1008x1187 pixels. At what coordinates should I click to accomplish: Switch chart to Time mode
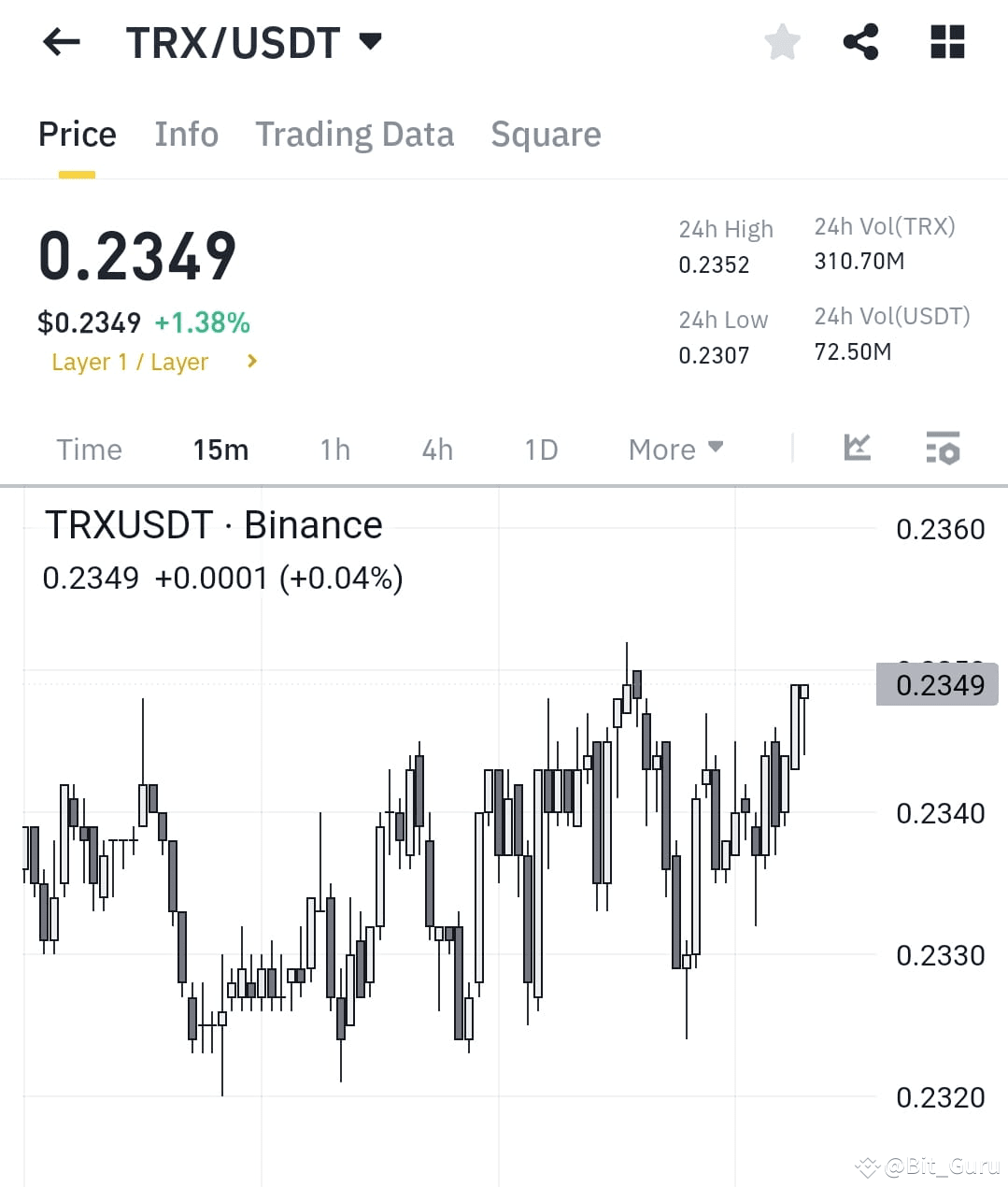[x=89, y=450]
